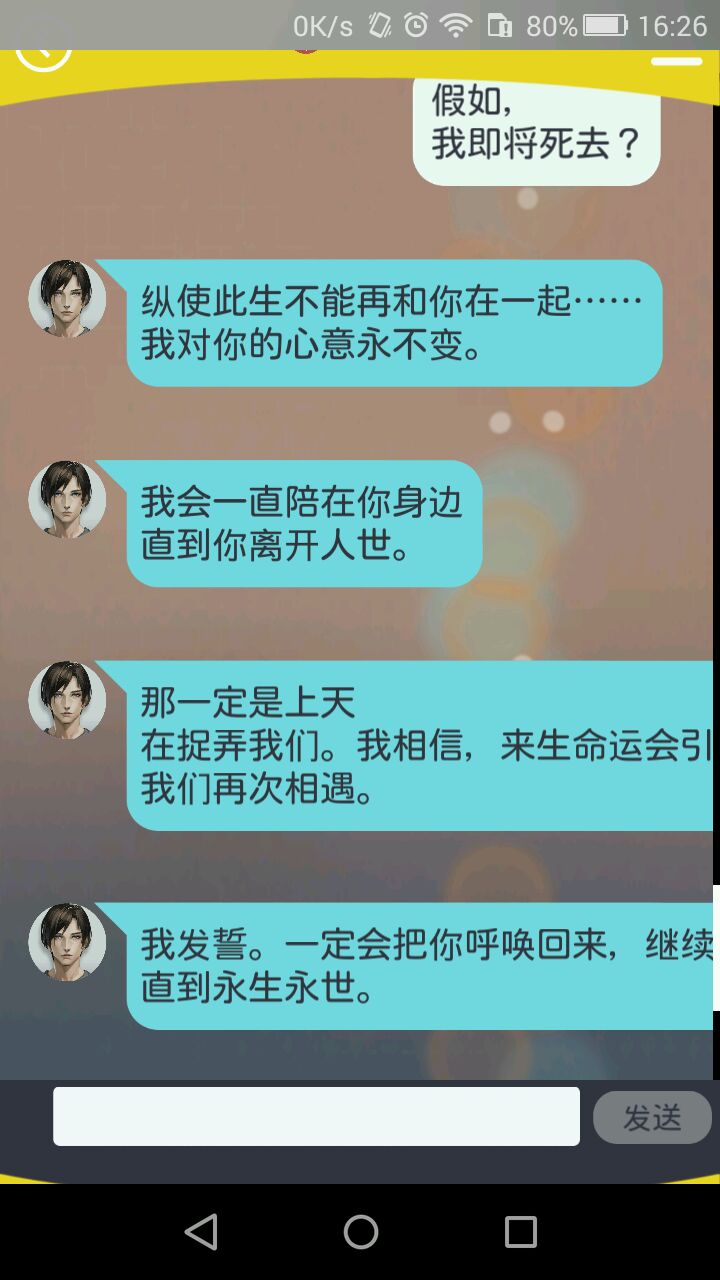Tap the 发送 send button
The height and width of the screenshot is (1280, 720).
652,1117
